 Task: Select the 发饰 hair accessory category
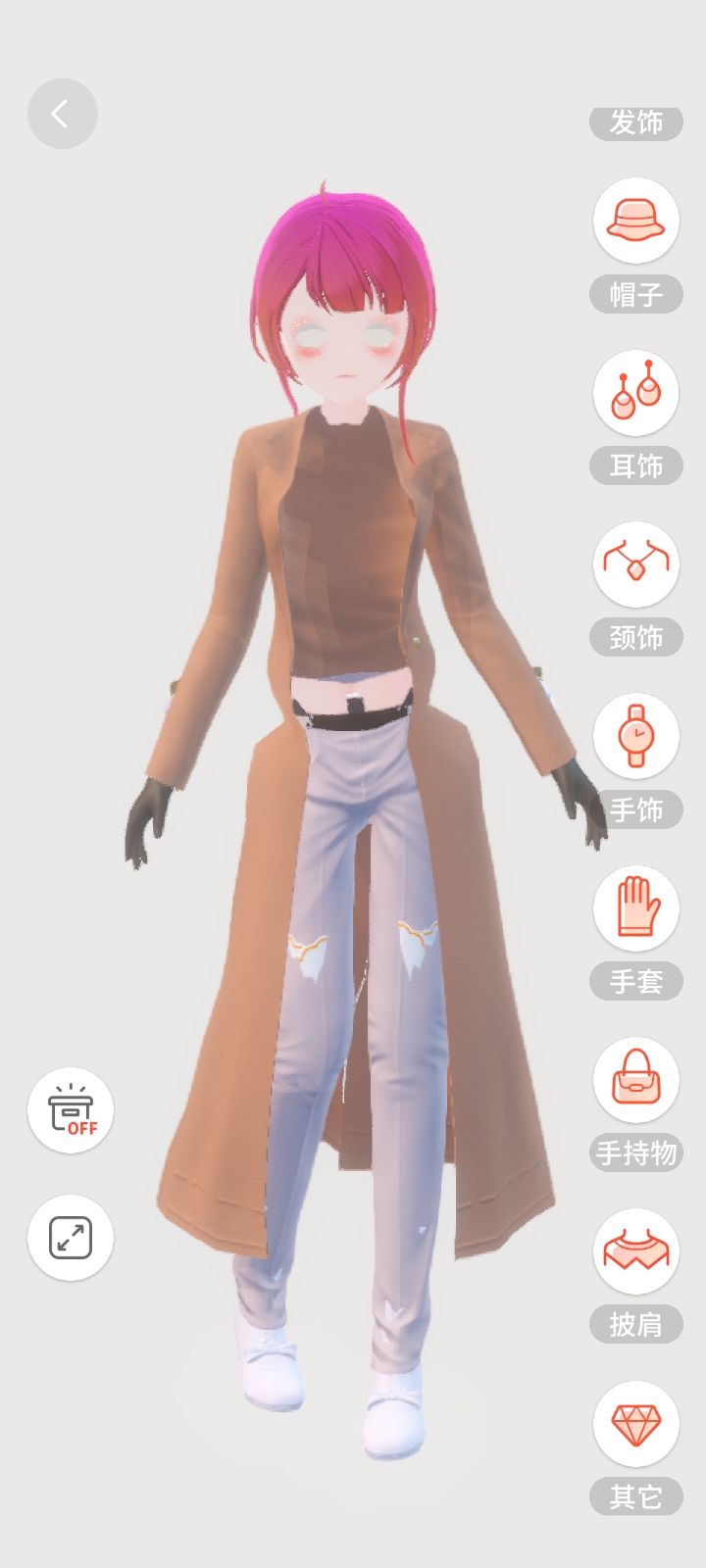pos(636,122)
